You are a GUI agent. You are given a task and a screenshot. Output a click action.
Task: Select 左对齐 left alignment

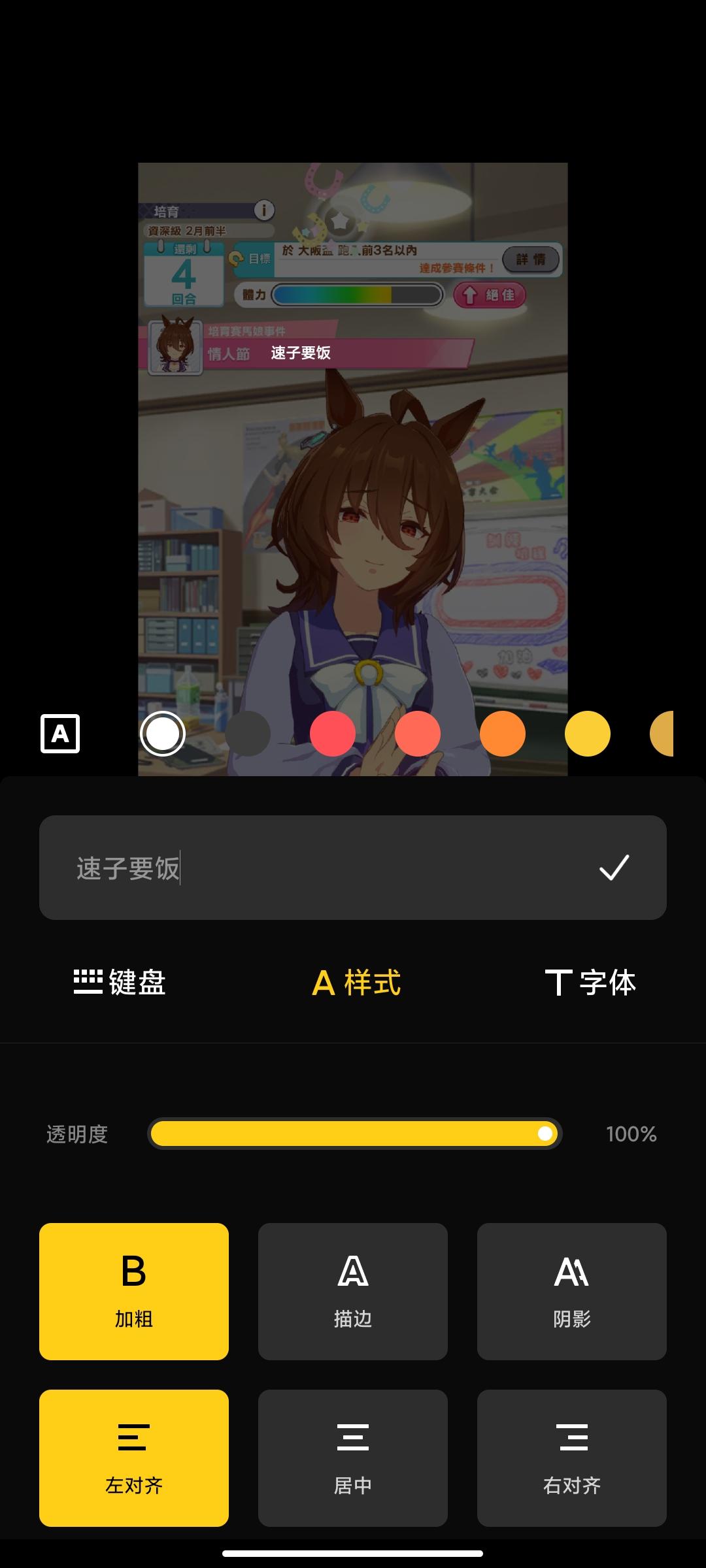[x=134, y=1458]
